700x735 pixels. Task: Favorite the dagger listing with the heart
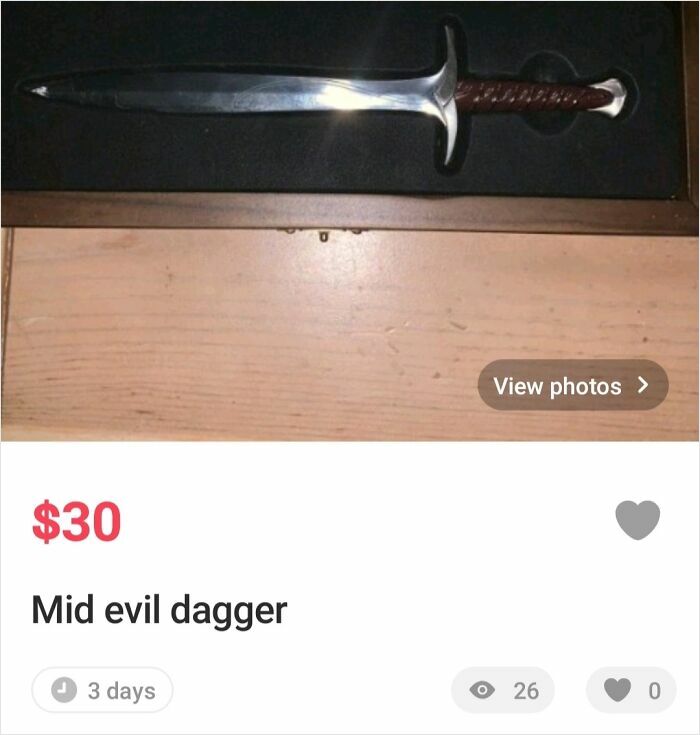pyautogui.click(x=637, y=520)
